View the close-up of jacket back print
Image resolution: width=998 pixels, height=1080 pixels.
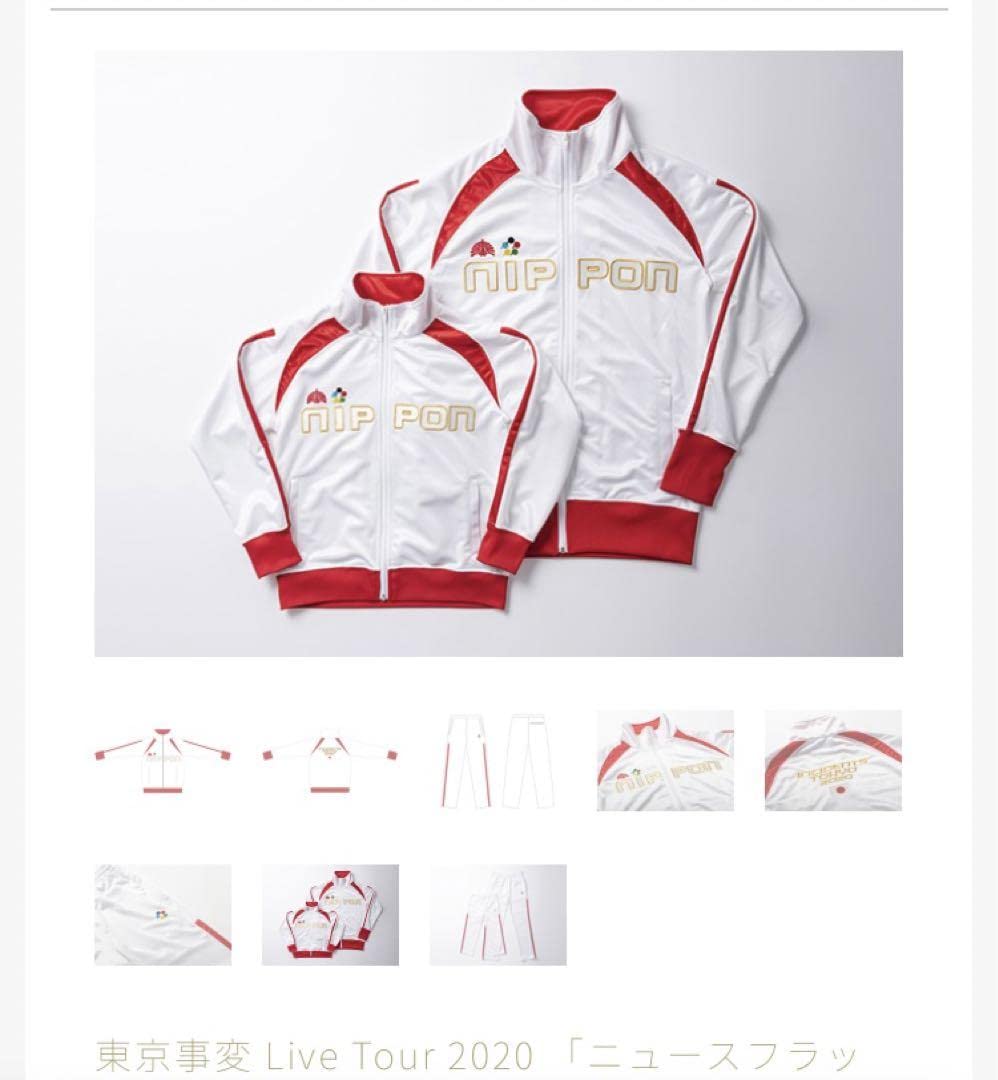pyautogui.click(x=833, y=761)
